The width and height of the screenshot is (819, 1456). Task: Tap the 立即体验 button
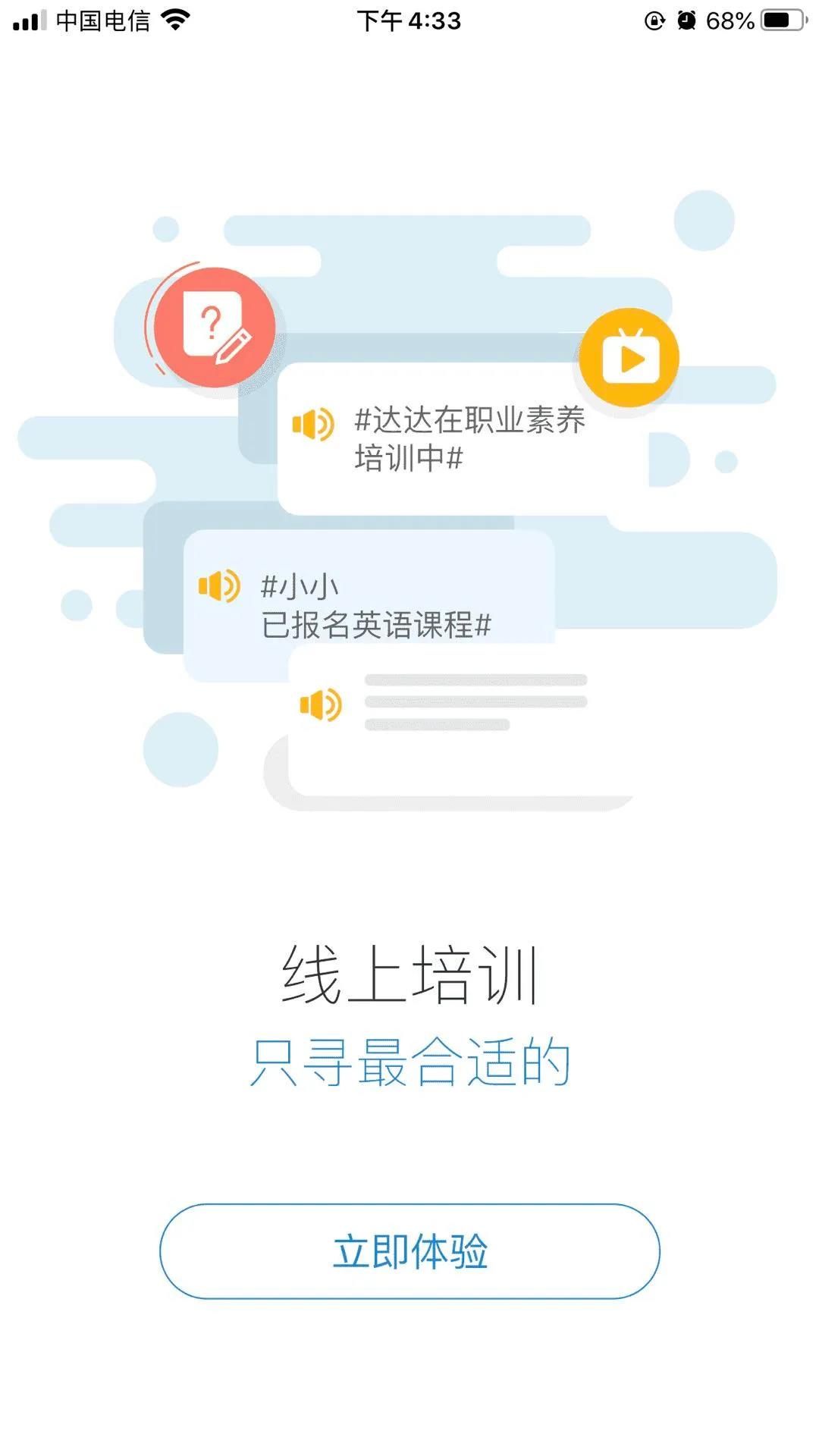pos(409,1251)
